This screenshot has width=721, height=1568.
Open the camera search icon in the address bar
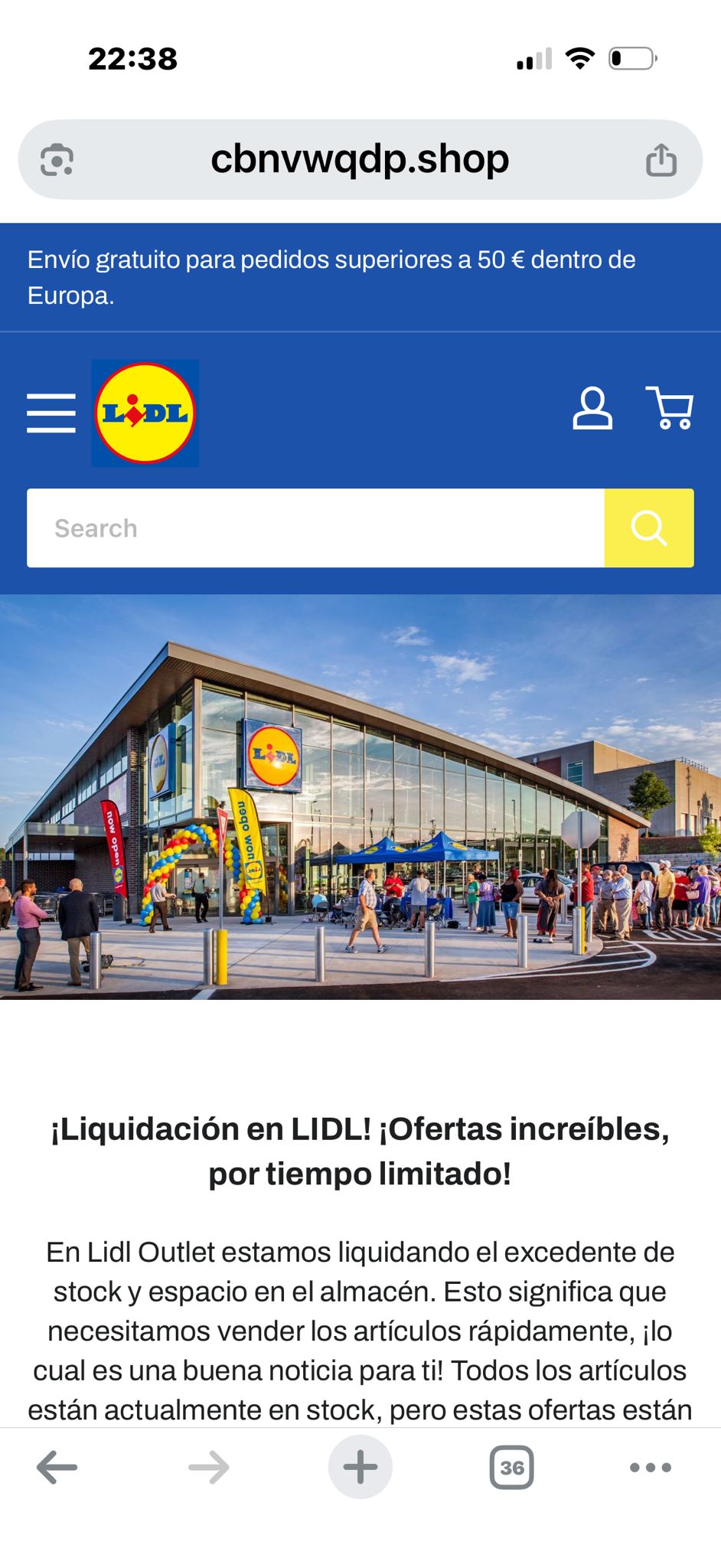[57, 160]
